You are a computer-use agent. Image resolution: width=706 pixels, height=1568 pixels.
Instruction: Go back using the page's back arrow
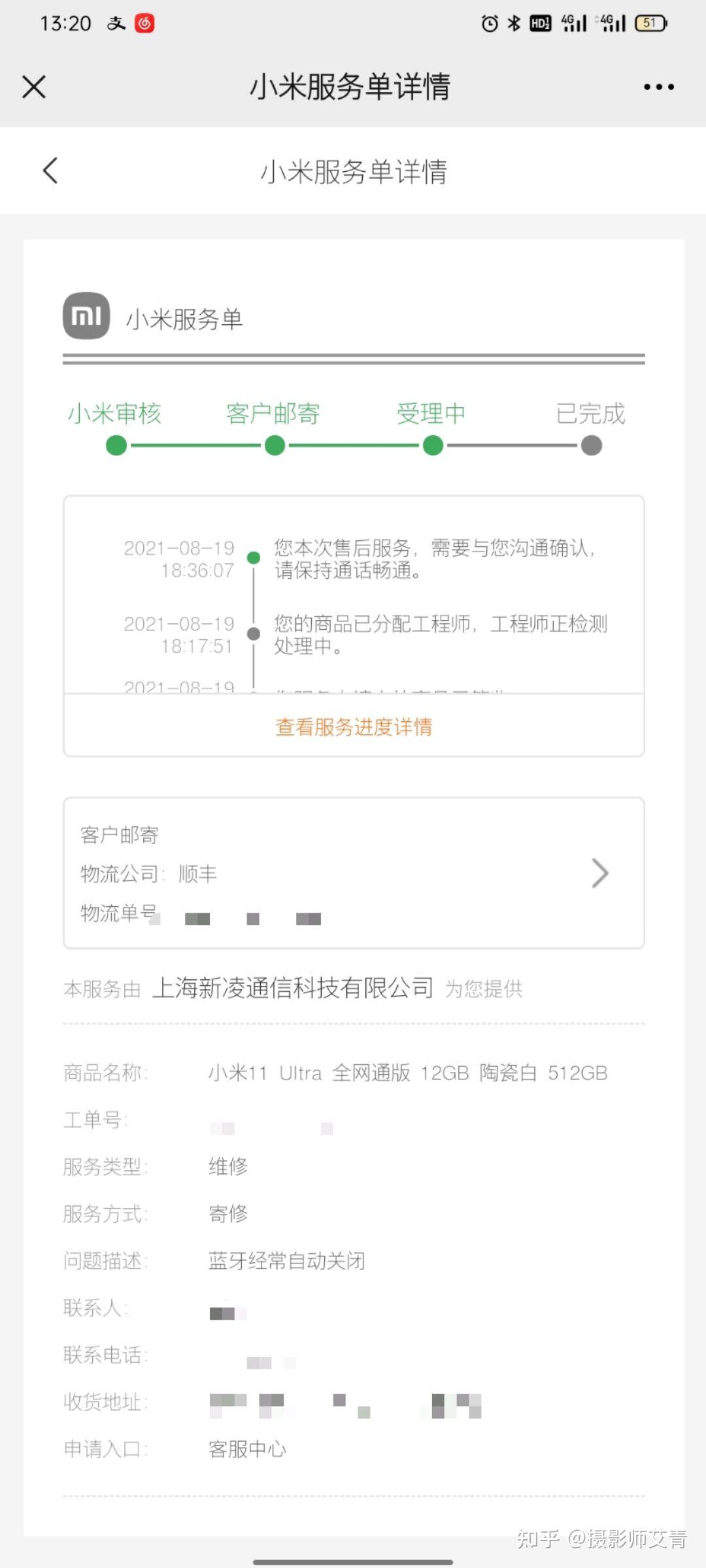pyautogui.click(x=50, y=171)
